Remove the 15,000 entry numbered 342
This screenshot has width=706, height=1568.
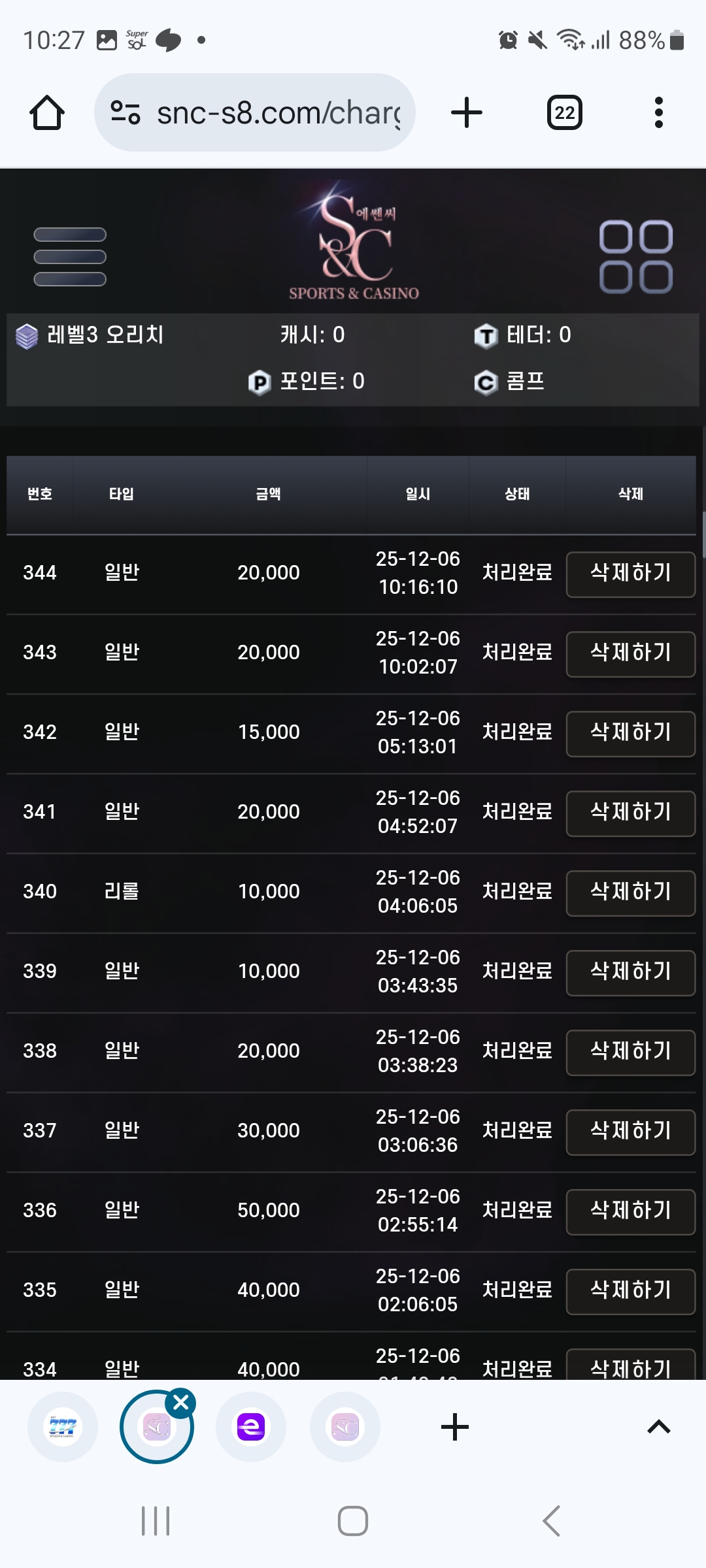(x=630, y=733)
